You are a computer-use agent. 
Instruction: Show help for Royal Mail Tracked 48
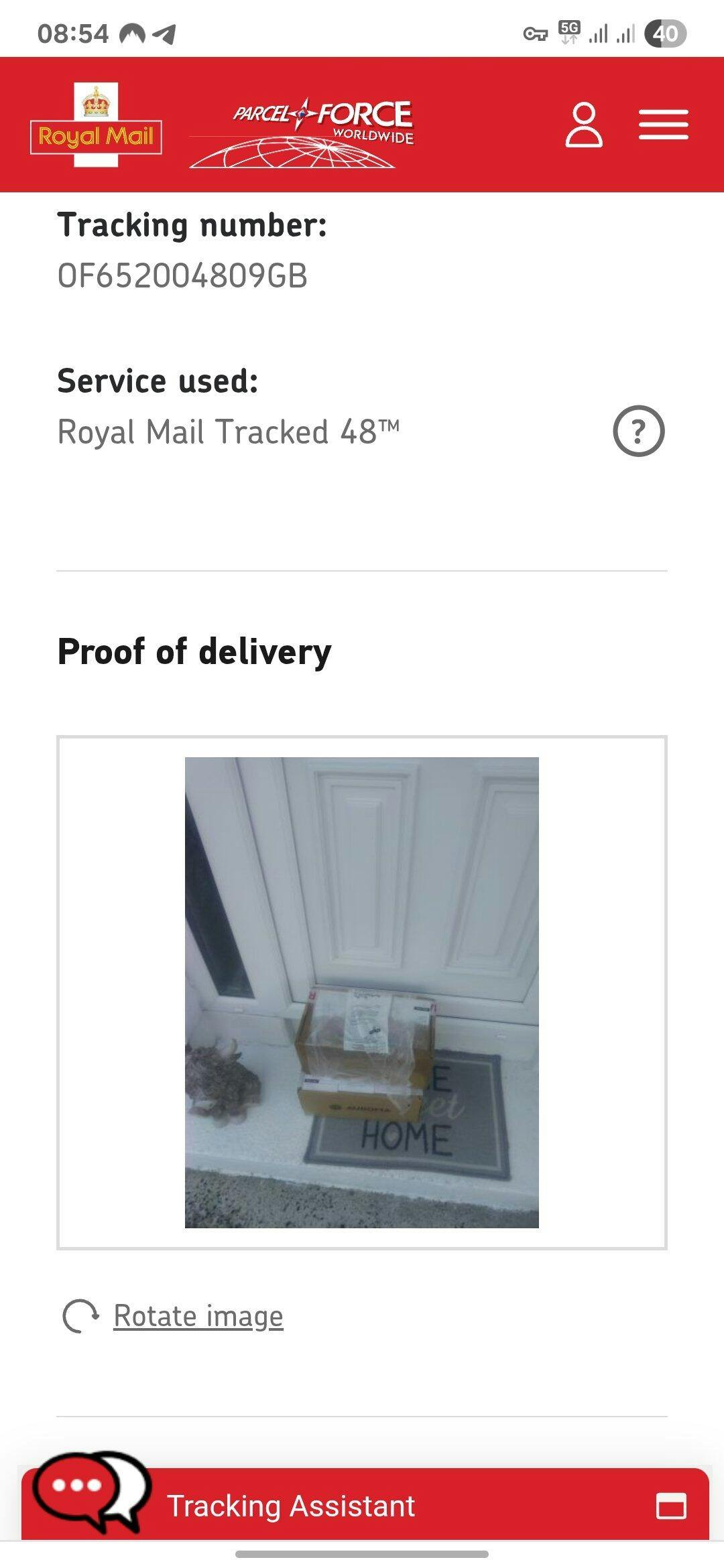(638, 431)
